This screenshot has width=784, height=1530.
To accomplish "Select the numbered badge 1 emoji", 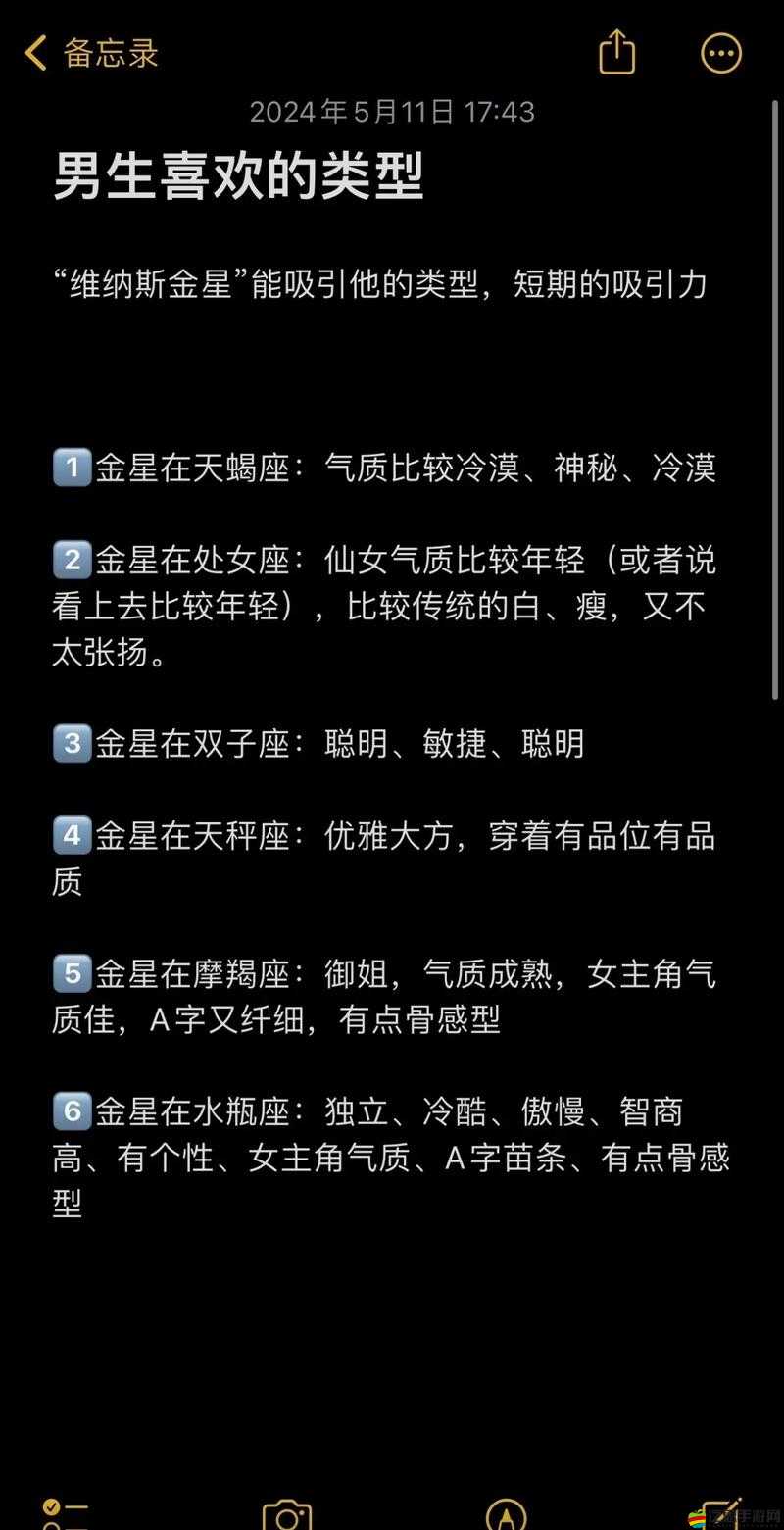I will coord(70,468).
